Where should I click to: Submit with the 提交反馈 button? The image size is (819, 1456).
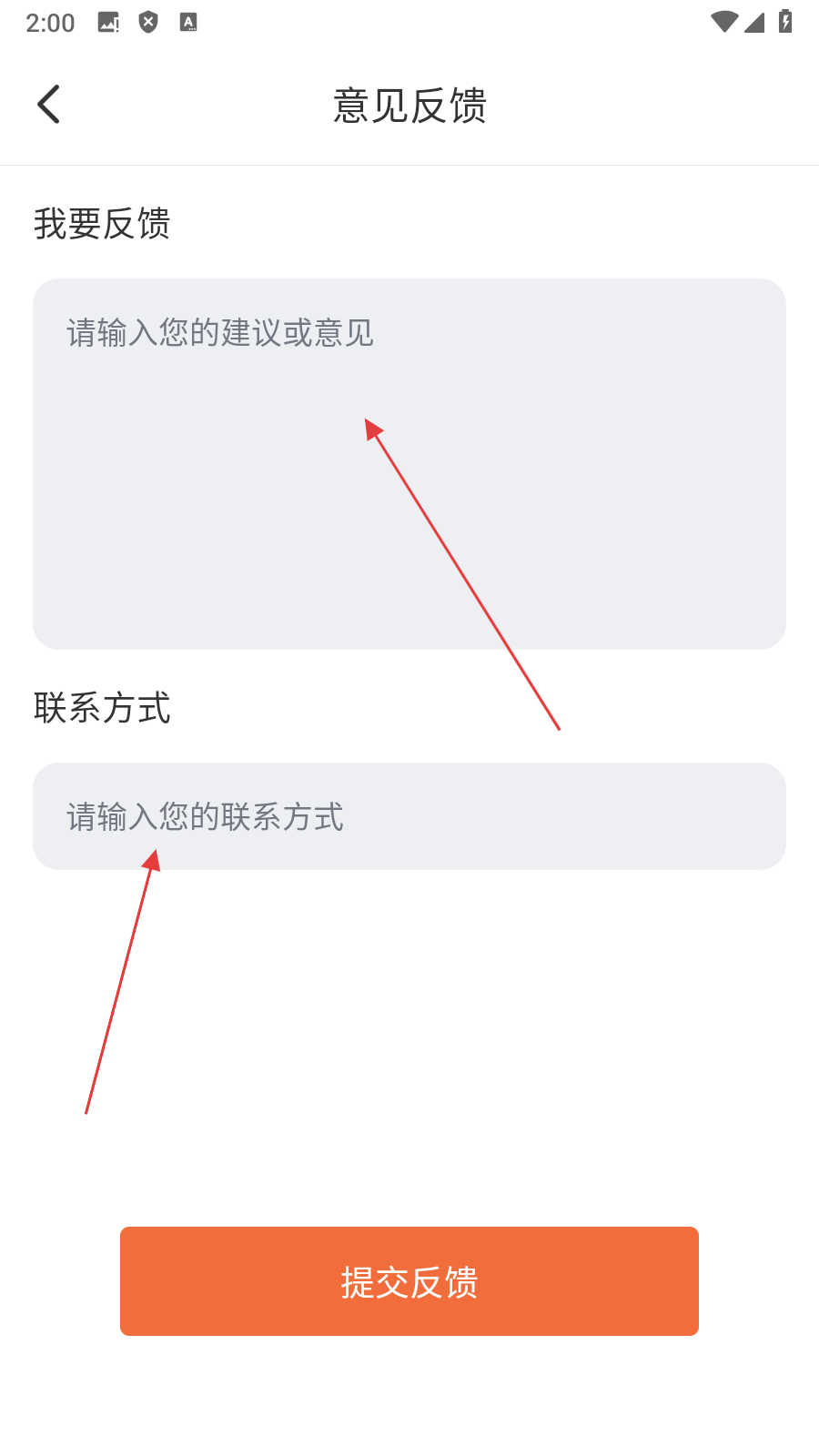409,1281
